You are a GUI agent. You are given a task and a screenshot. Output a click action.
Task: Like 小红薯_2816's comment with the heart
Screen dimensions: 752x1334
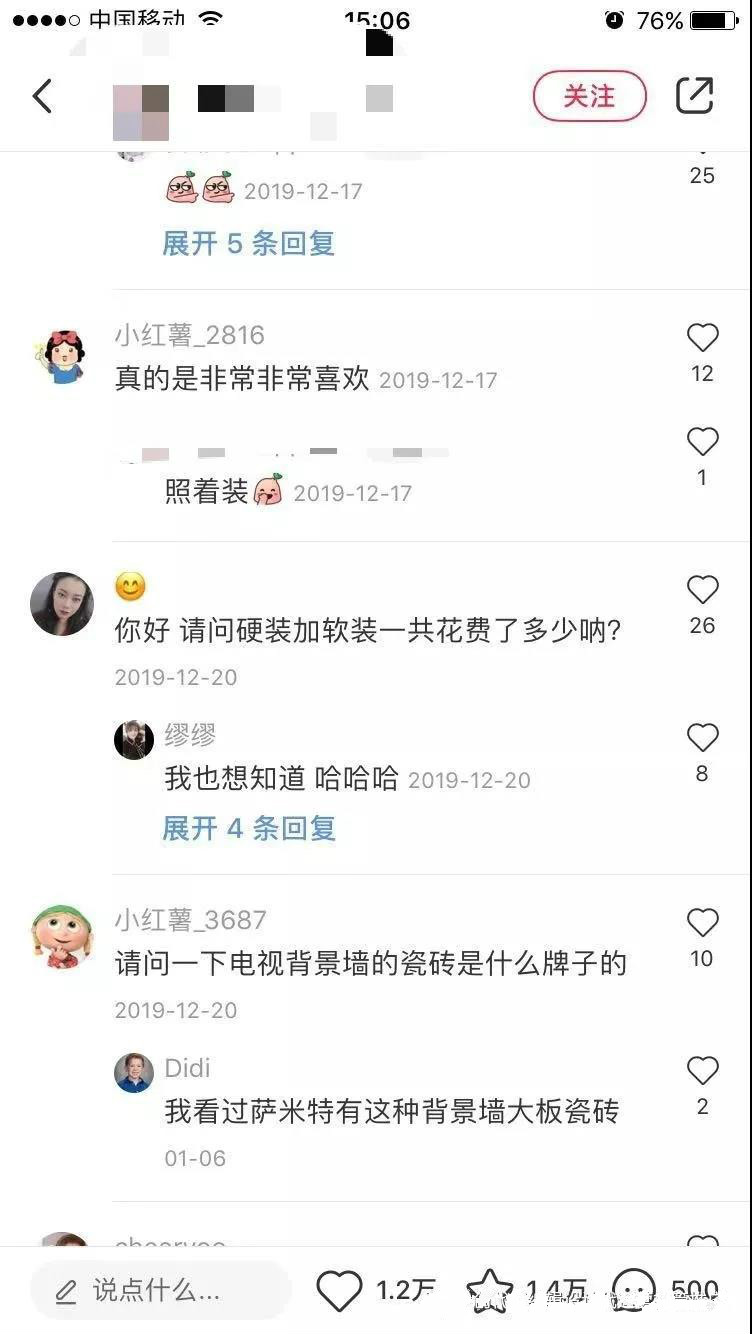(x=702, y=338)
